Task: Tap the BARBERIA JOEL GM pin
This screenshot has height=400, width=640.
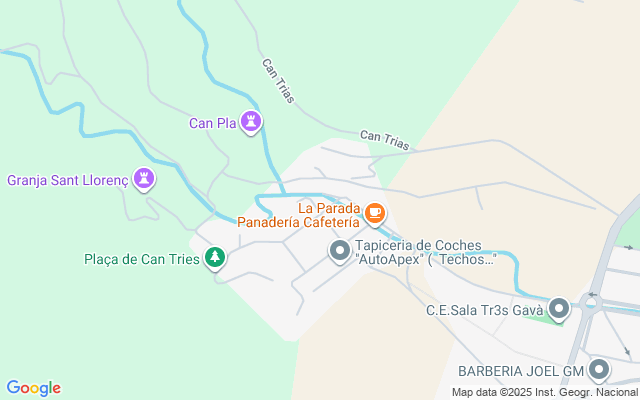Action: (599, 371)
